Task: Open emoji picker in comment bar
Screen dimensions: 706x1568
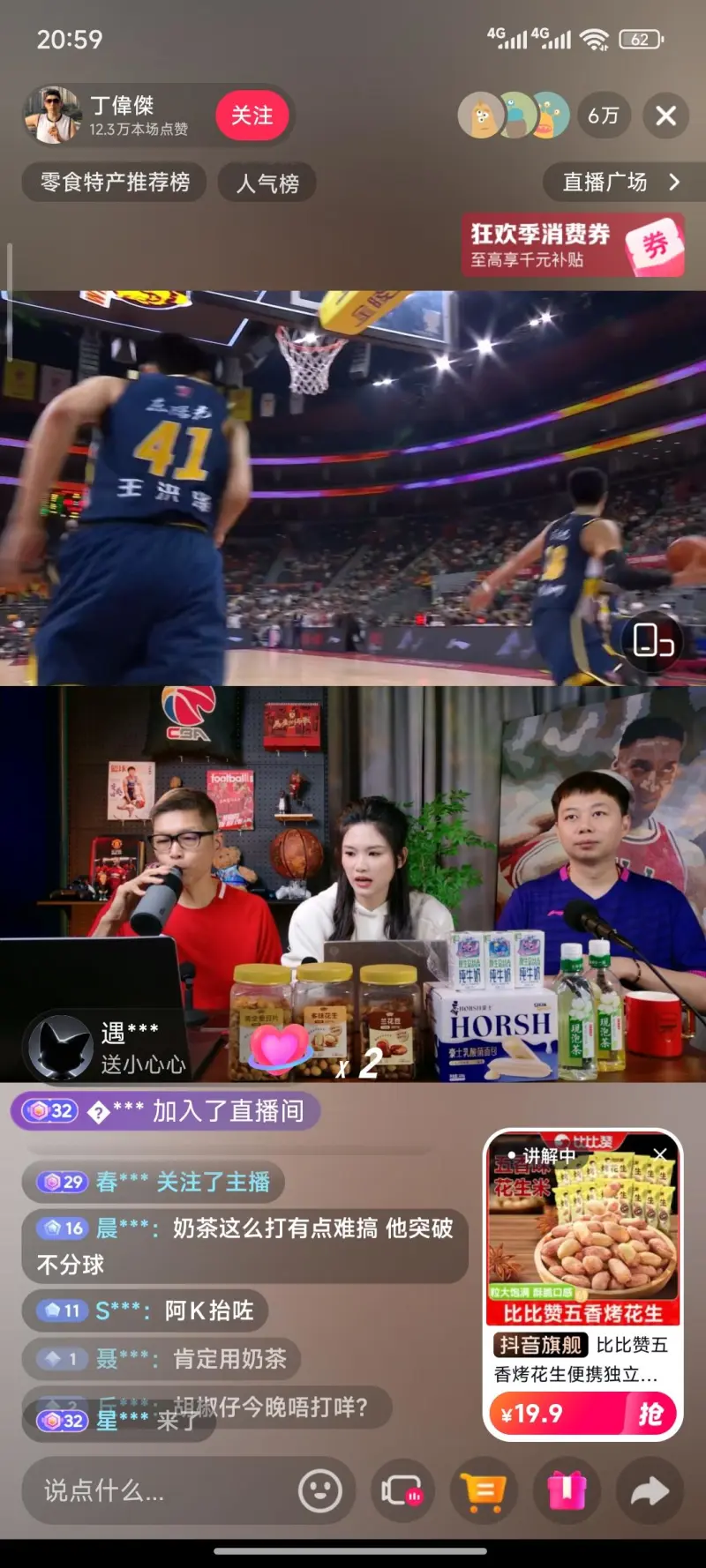Action: pos(320,1491)
